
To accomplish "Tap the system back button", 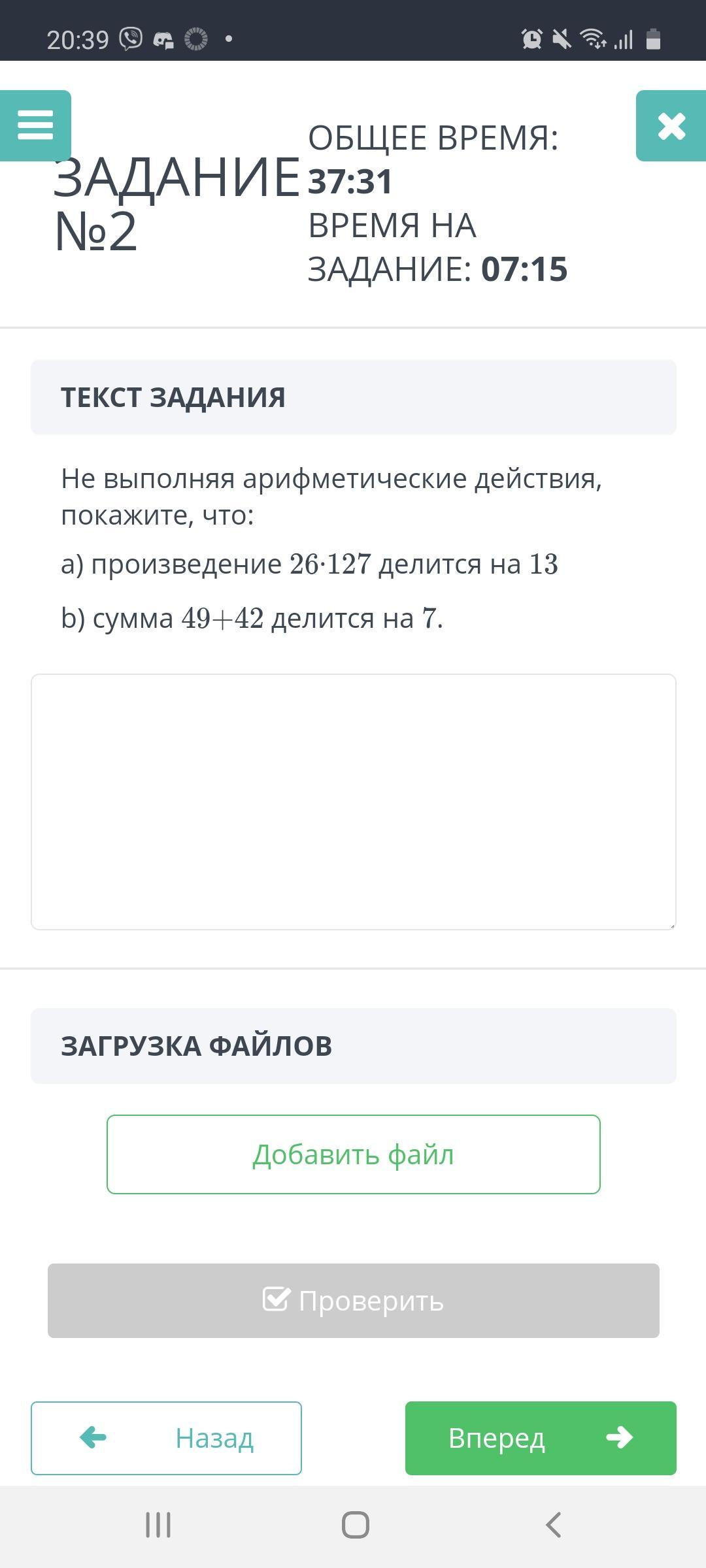I will (553, 1526).
